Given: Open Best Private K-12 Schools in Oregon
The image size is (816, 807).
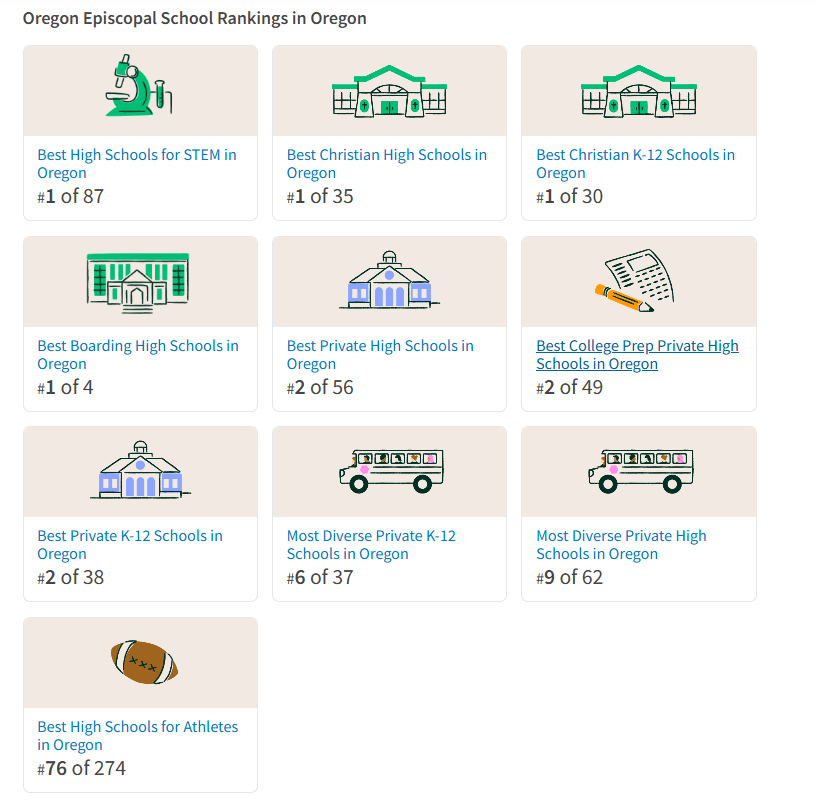Looking at the screenshot, I should click(130, 536).
